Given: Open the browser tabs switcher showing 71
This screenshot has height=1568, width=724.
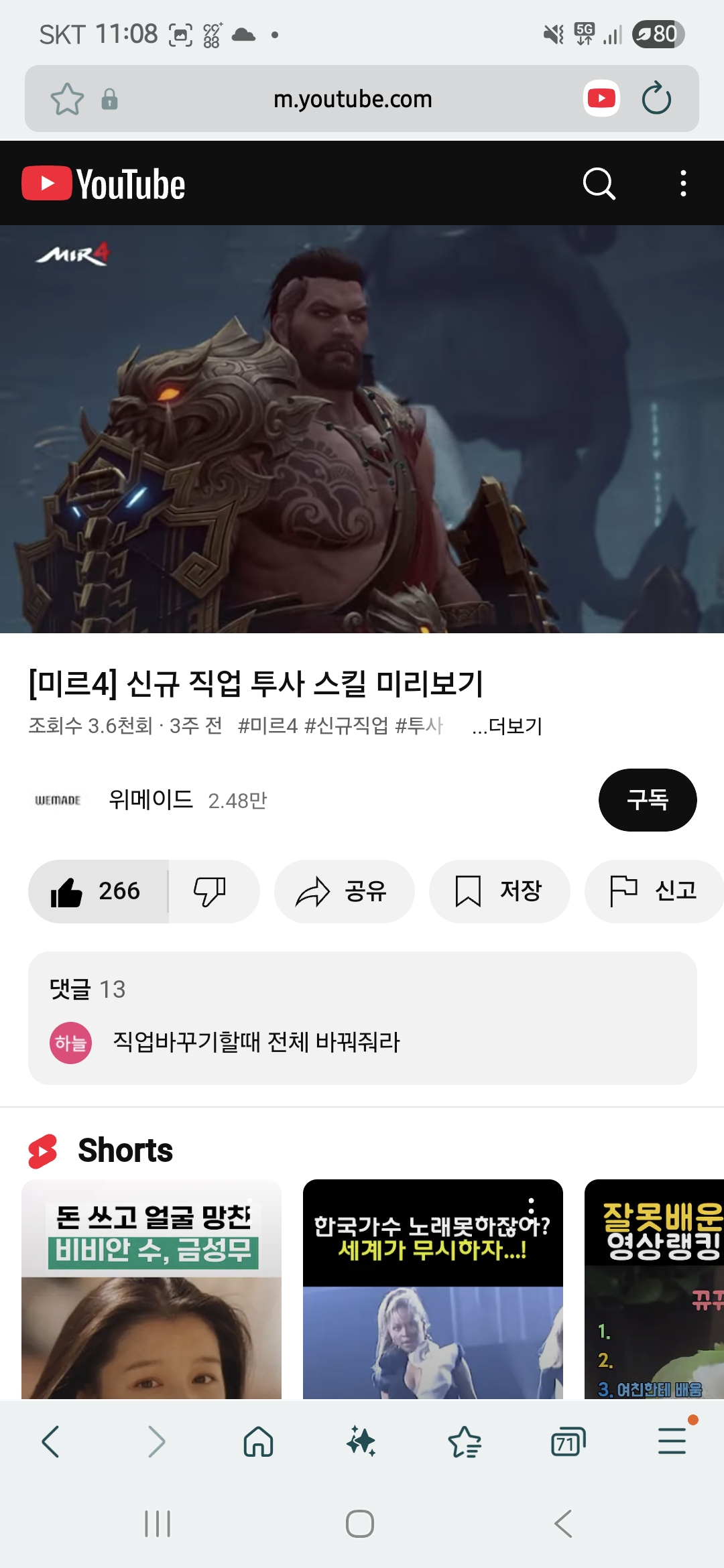Looking at the screenshot, I should pos(567,1442).
